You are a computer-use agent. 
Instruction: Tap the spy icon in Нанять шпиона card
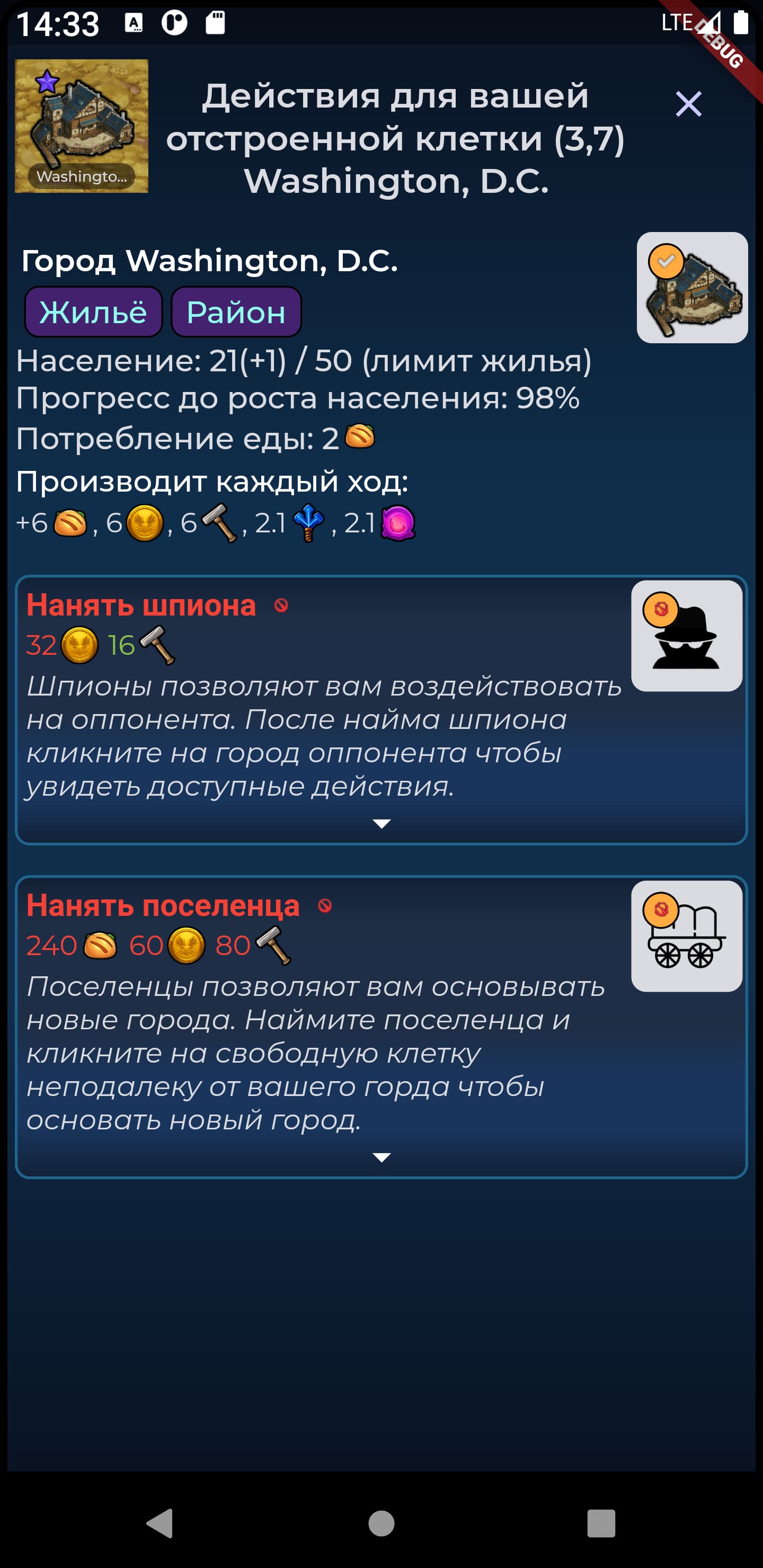pyautogui.click(x=686, y=636)
